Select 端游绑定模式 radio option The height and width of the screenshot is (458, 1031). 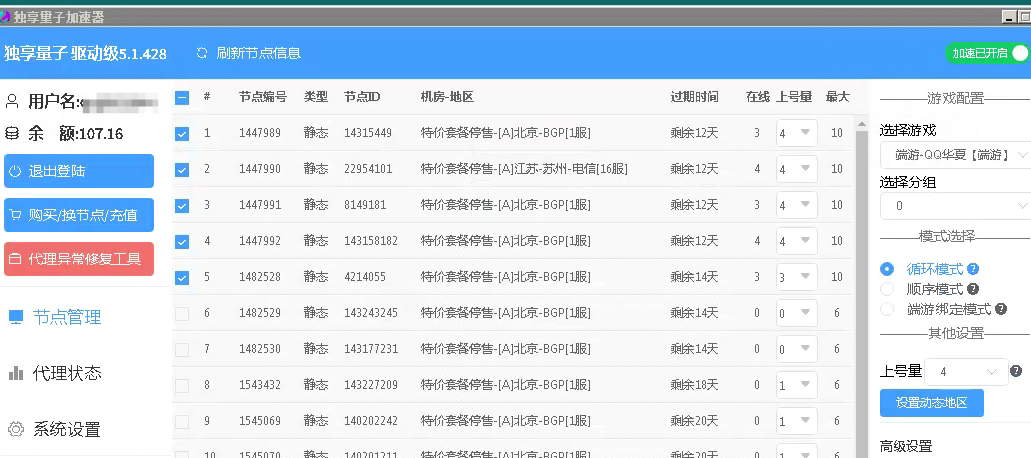coord(887,309)
